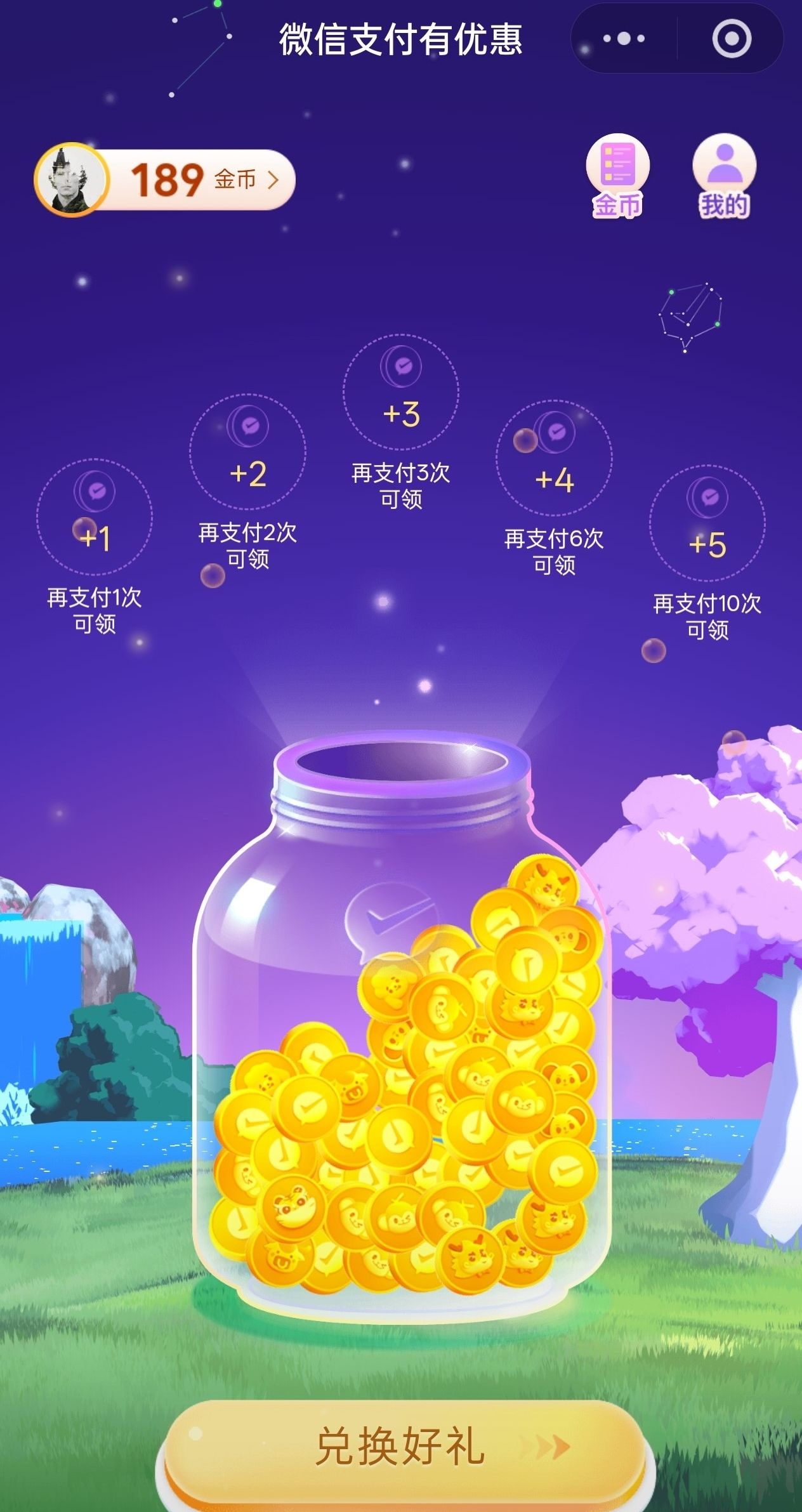802x1512 pixels.
Task: Tap the +2 coin bubble
Action: click(247, 452)
